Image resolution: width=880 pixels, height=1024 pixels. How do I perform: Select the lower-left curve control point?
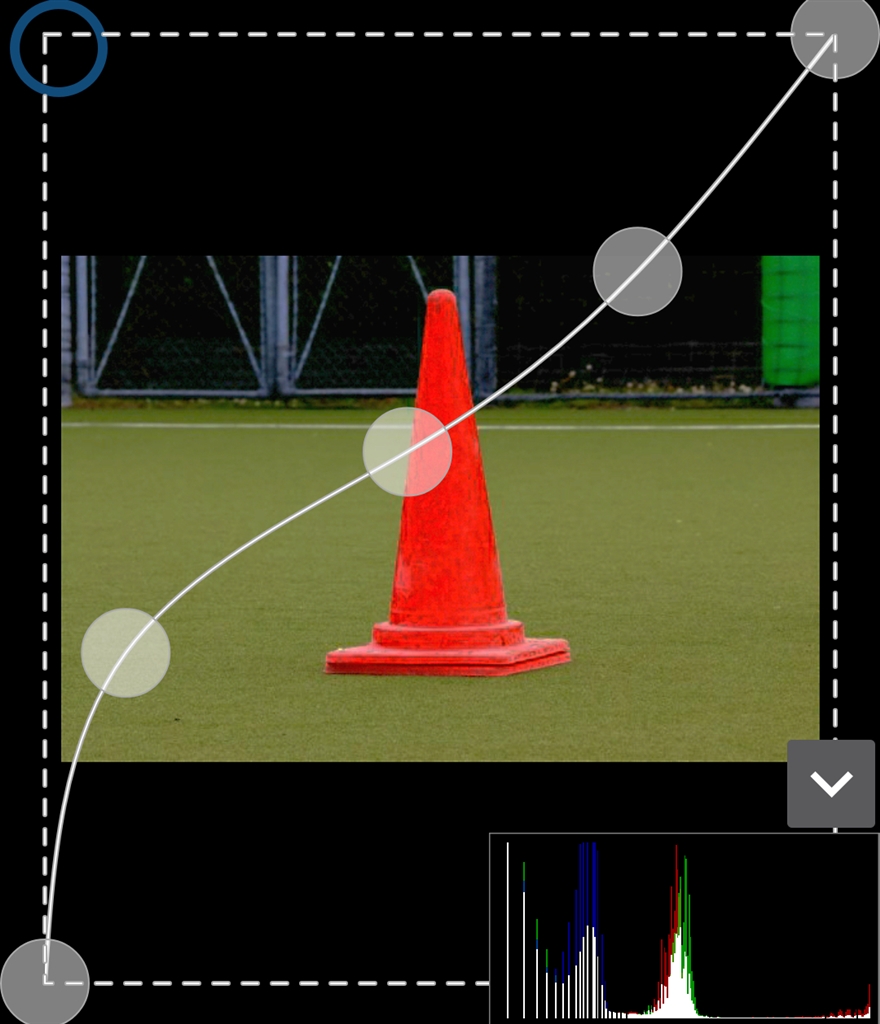126,652
